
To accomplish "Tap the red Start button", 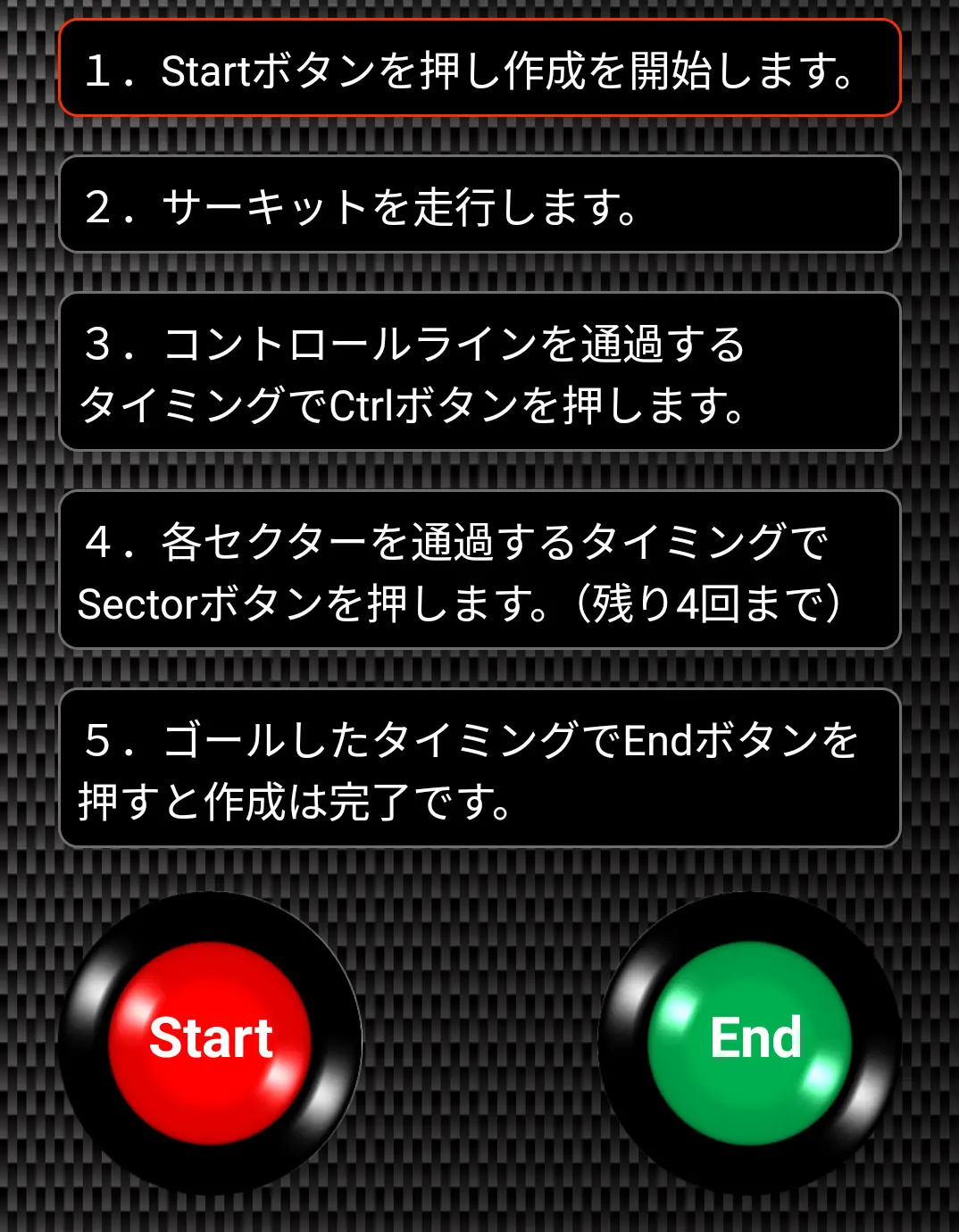I will pos(211,1041).
